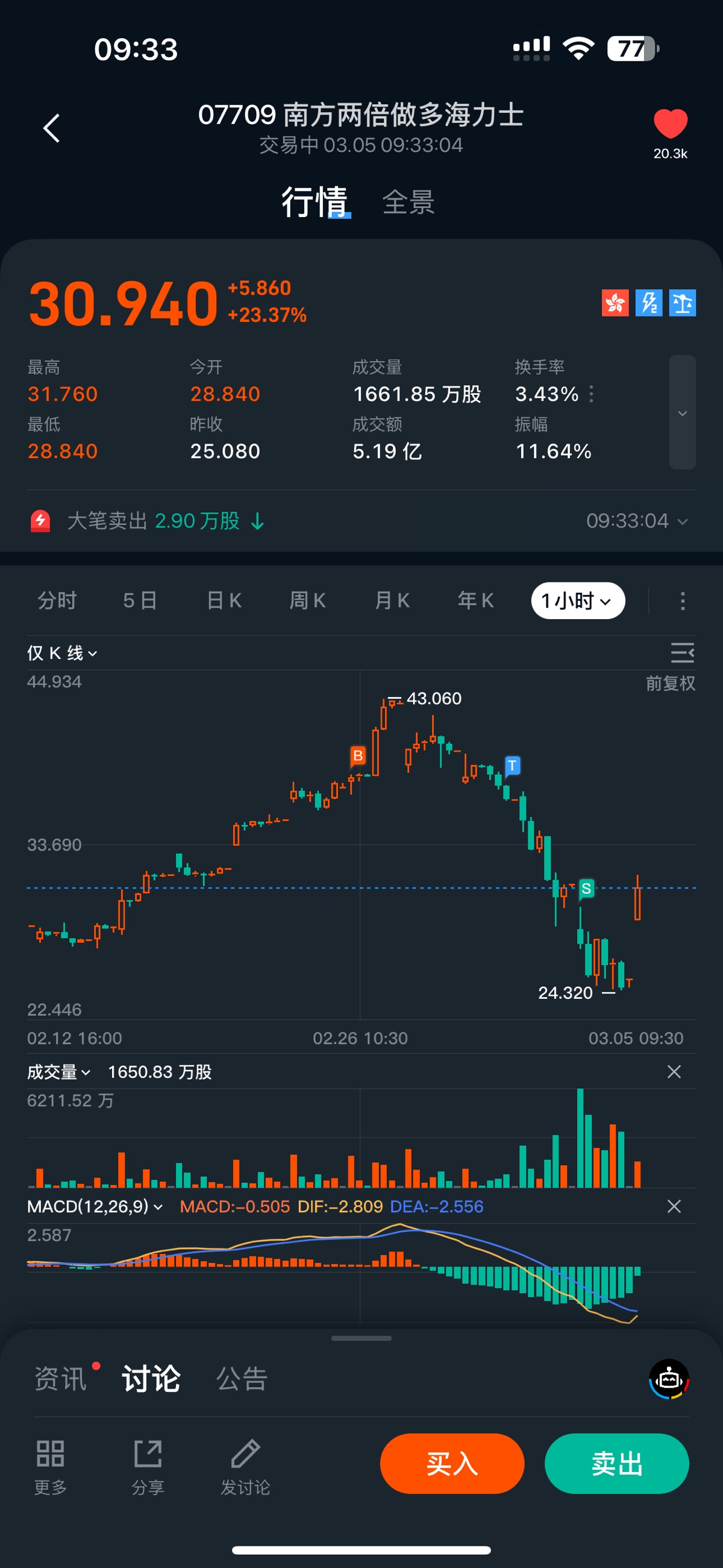Screen dimensions: 723x1568
Task: Select the 分时 chart period
Action: 57,601
